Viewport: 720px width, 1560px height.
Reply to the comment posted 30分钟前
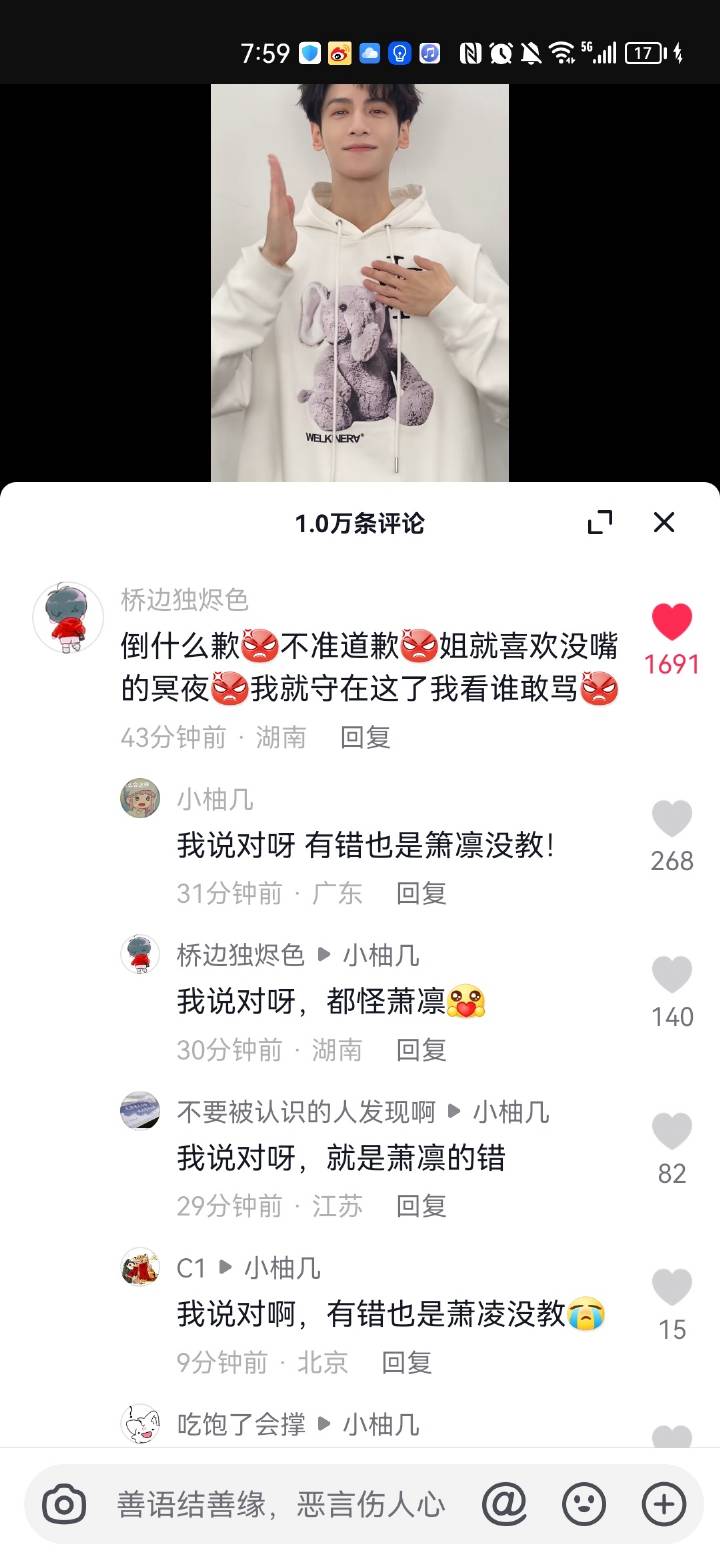point(421,1049)
